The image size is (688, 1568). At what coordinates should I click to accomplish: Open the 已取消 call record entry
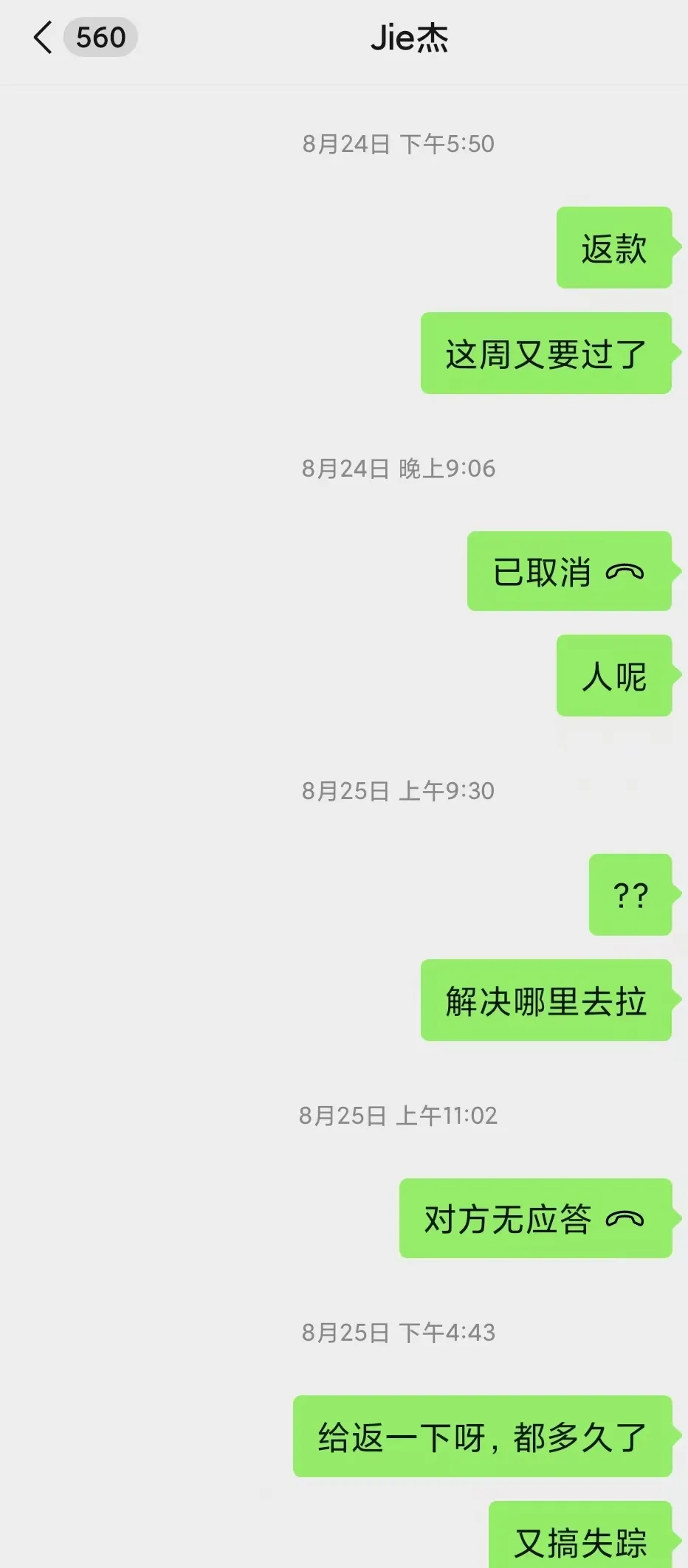[570, 573]
